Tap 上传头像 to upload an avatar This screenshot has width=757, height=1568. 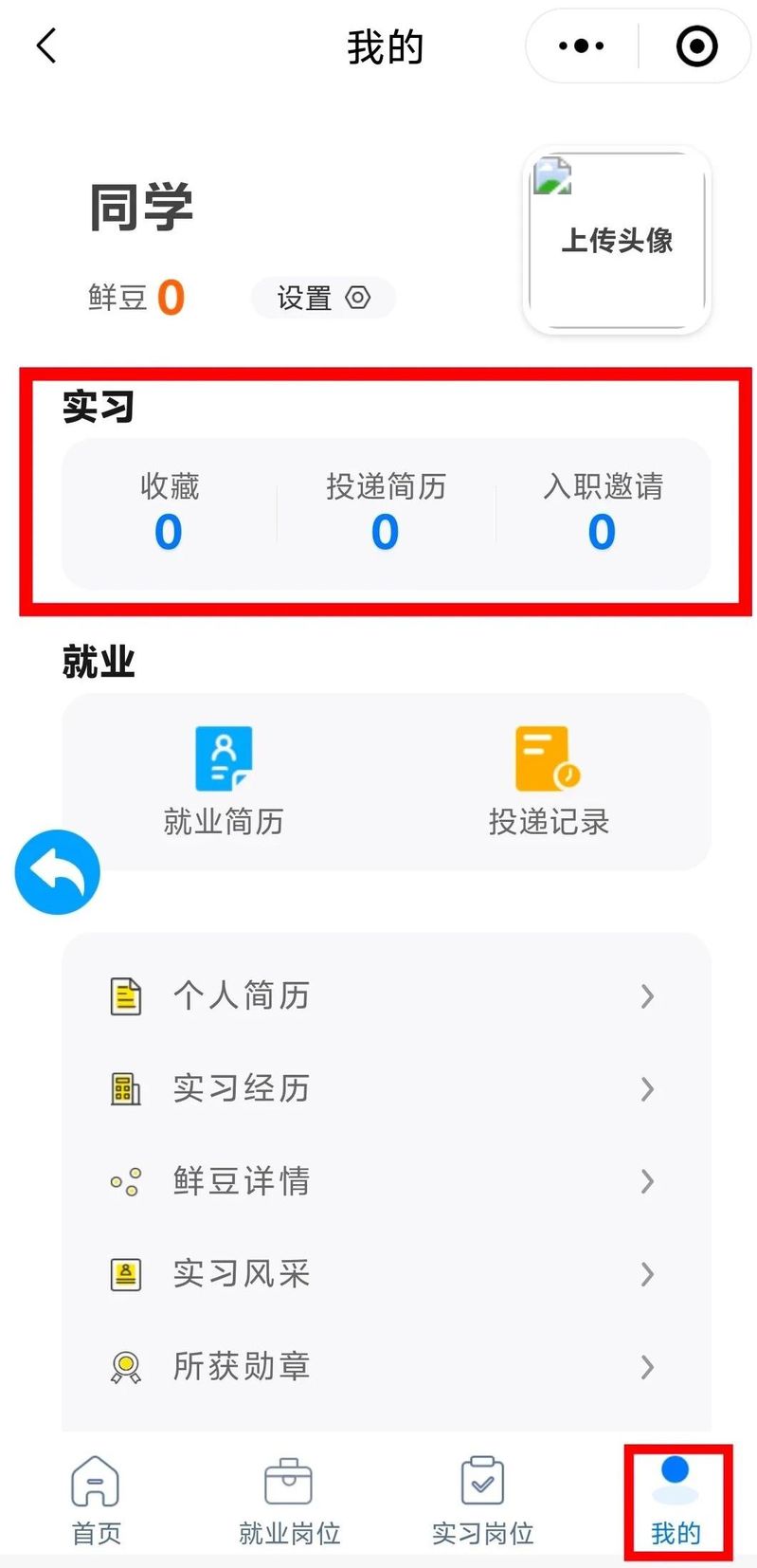[x=617, y=240]
